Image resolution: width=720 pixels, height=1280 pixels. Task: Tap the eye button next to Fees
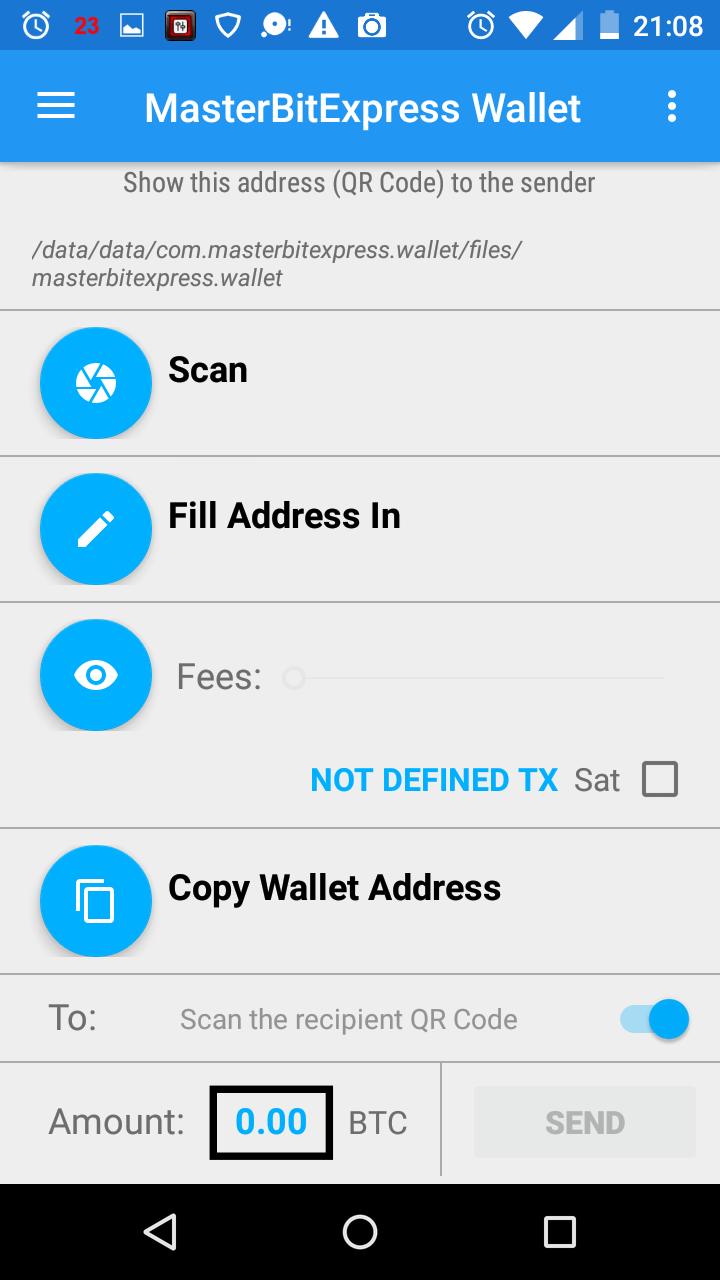pos(96,675)
